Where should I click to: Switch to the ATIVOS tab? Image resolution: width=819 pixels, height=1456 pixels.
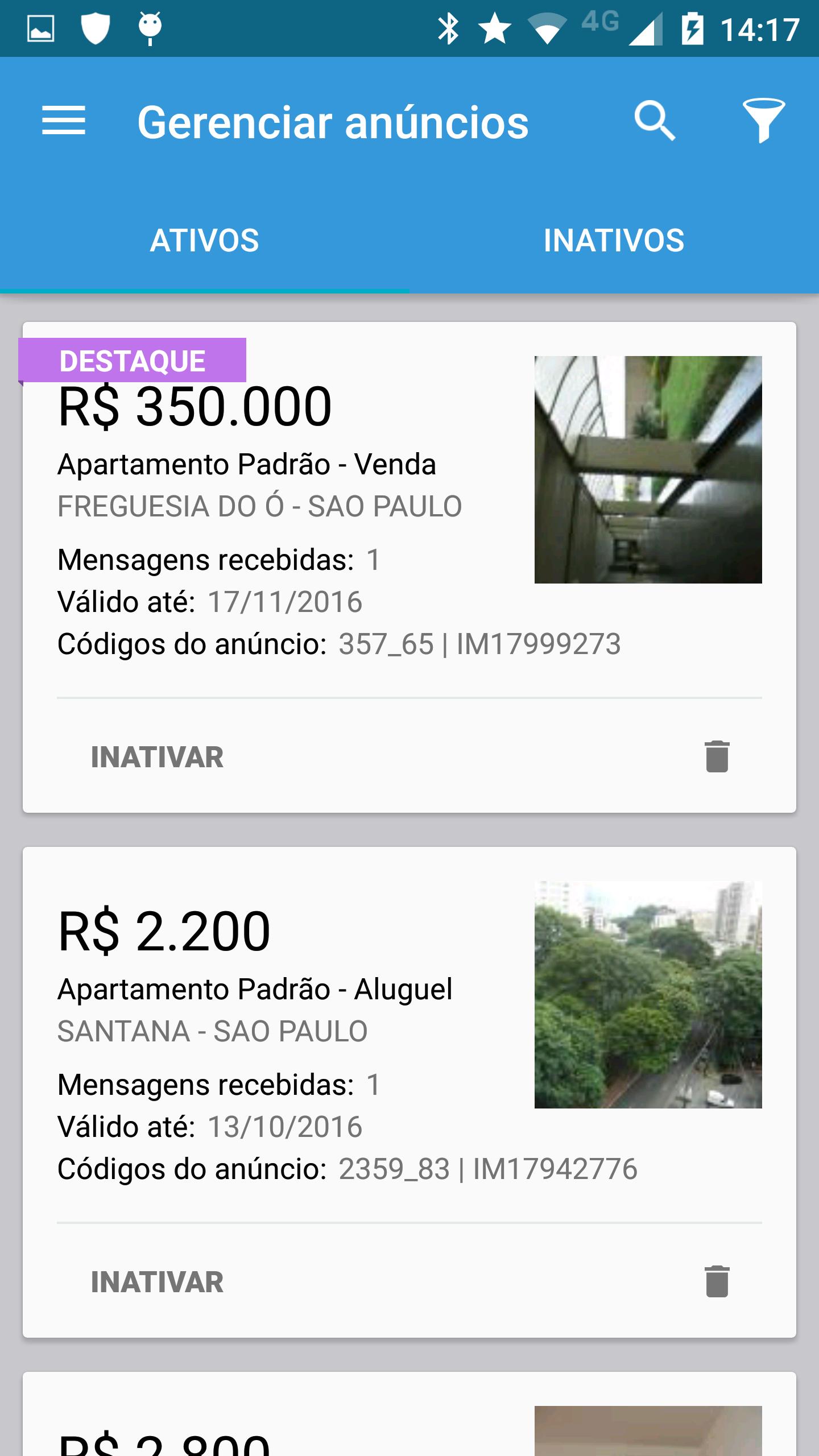205,240
